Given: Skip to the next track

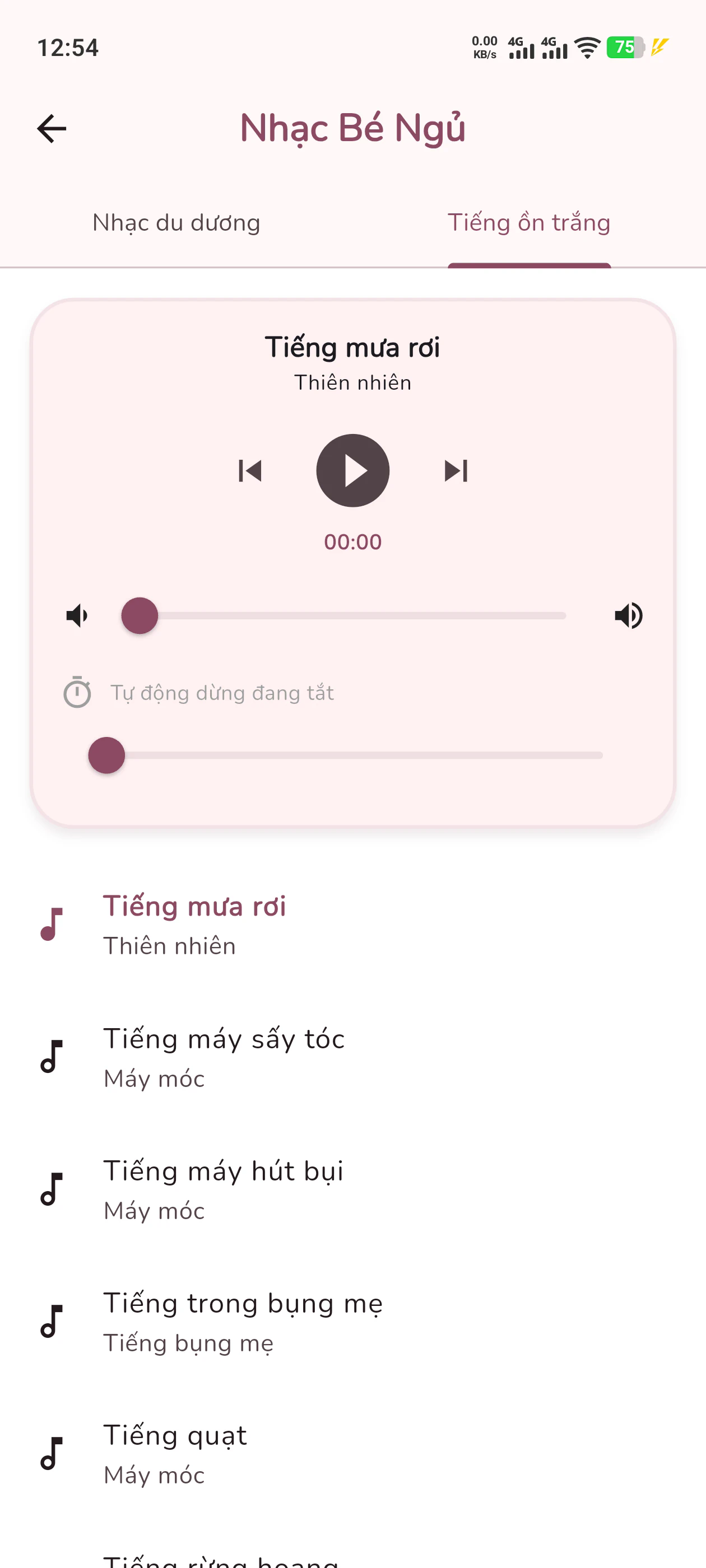Looking at the screenshot, I should [x=456, y=470].
